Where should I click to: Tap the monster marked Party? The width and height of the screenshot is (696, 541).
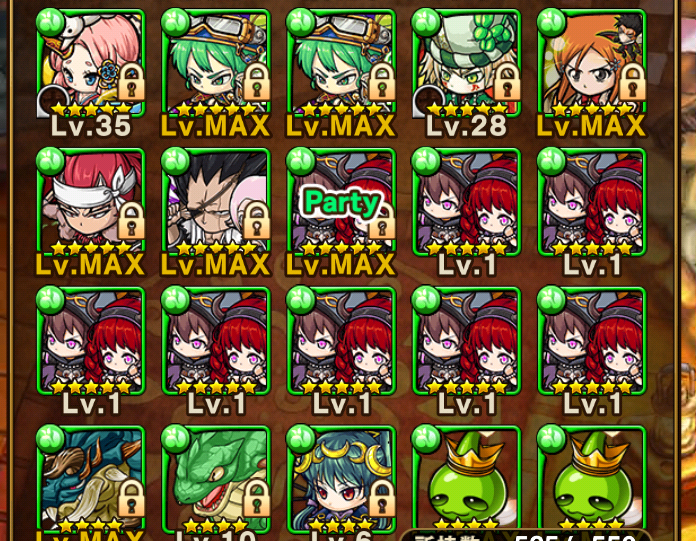click(x=341, y=201)
